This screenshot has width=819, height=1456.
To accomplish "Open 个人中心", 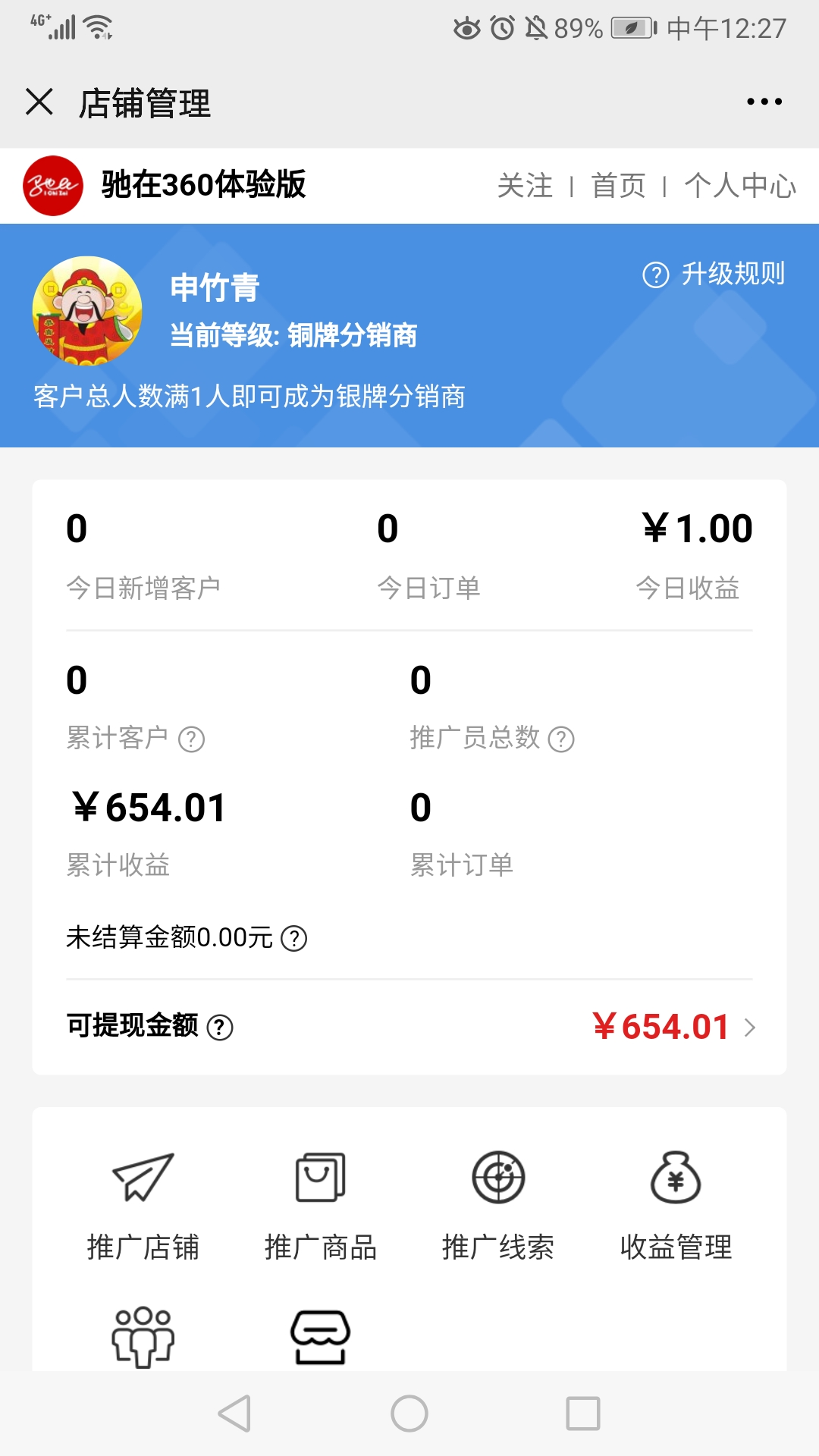I will [740, 186].
